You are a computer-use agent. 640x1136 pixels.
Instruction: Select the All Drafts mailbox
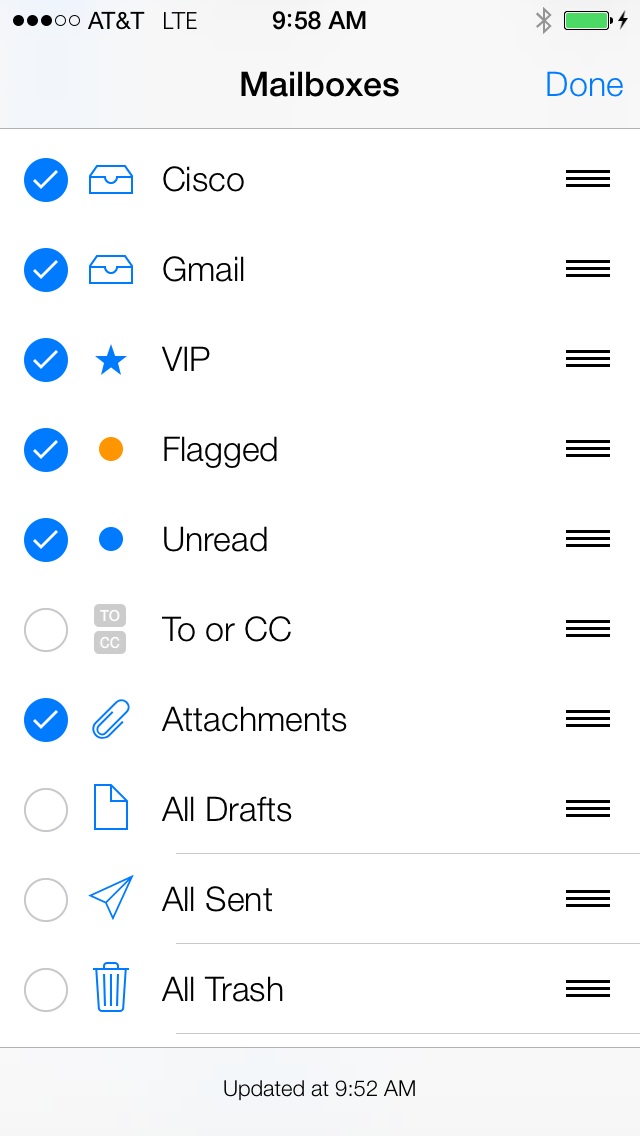coord(46,810)
